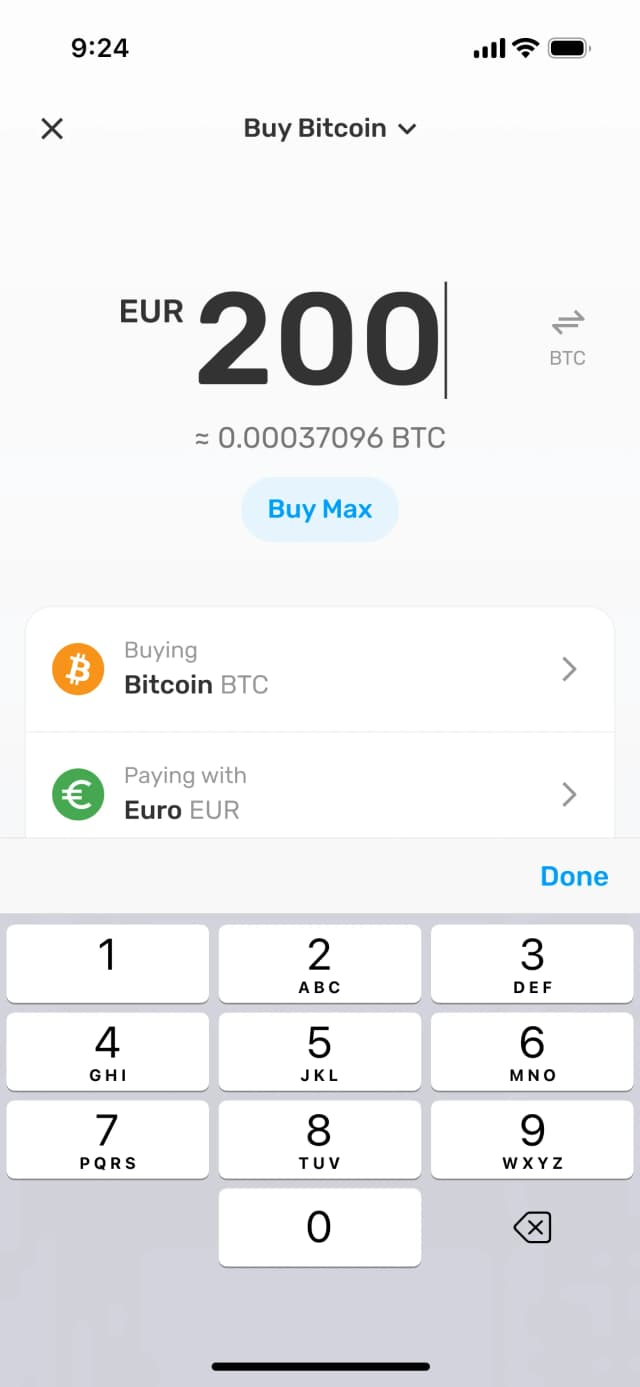Image resolution: width=640 pixels, height=1387 pixels.
Task: Open the Buying Bitcoin BTC row
Action: [319, 669]
